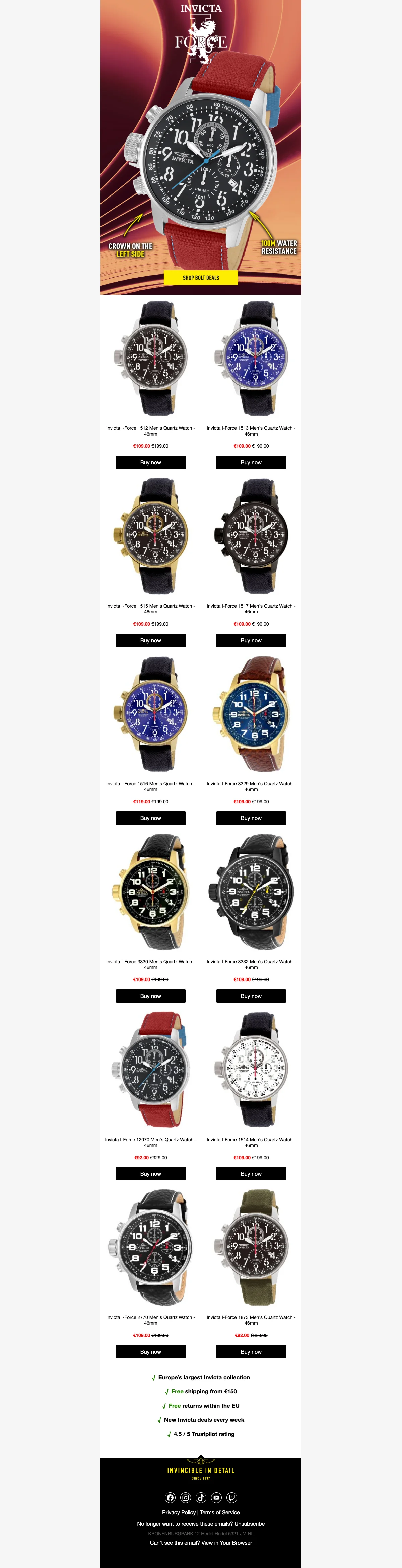Buy the I-Force 1517 watch now

click(251, 640)
